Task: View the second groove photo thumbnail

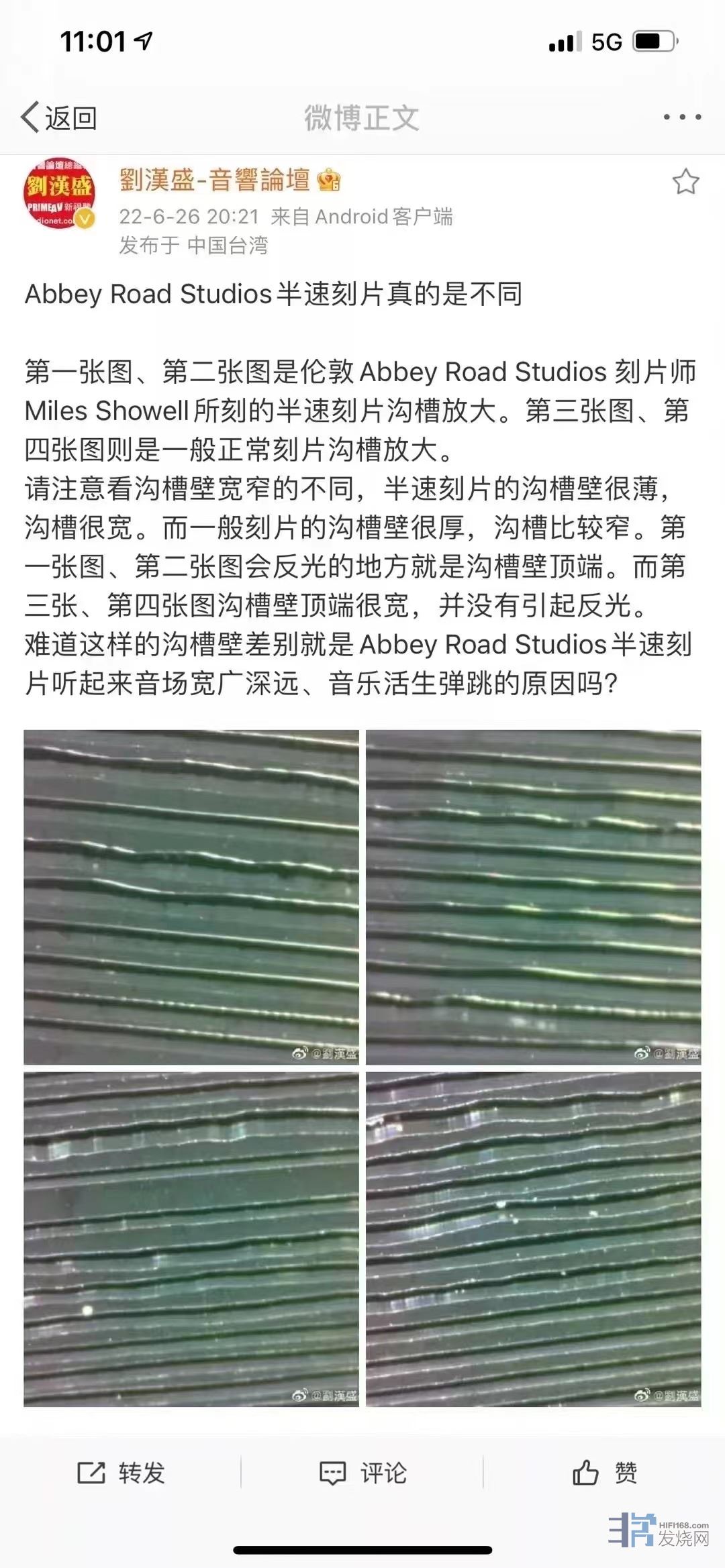Action: 534,897
